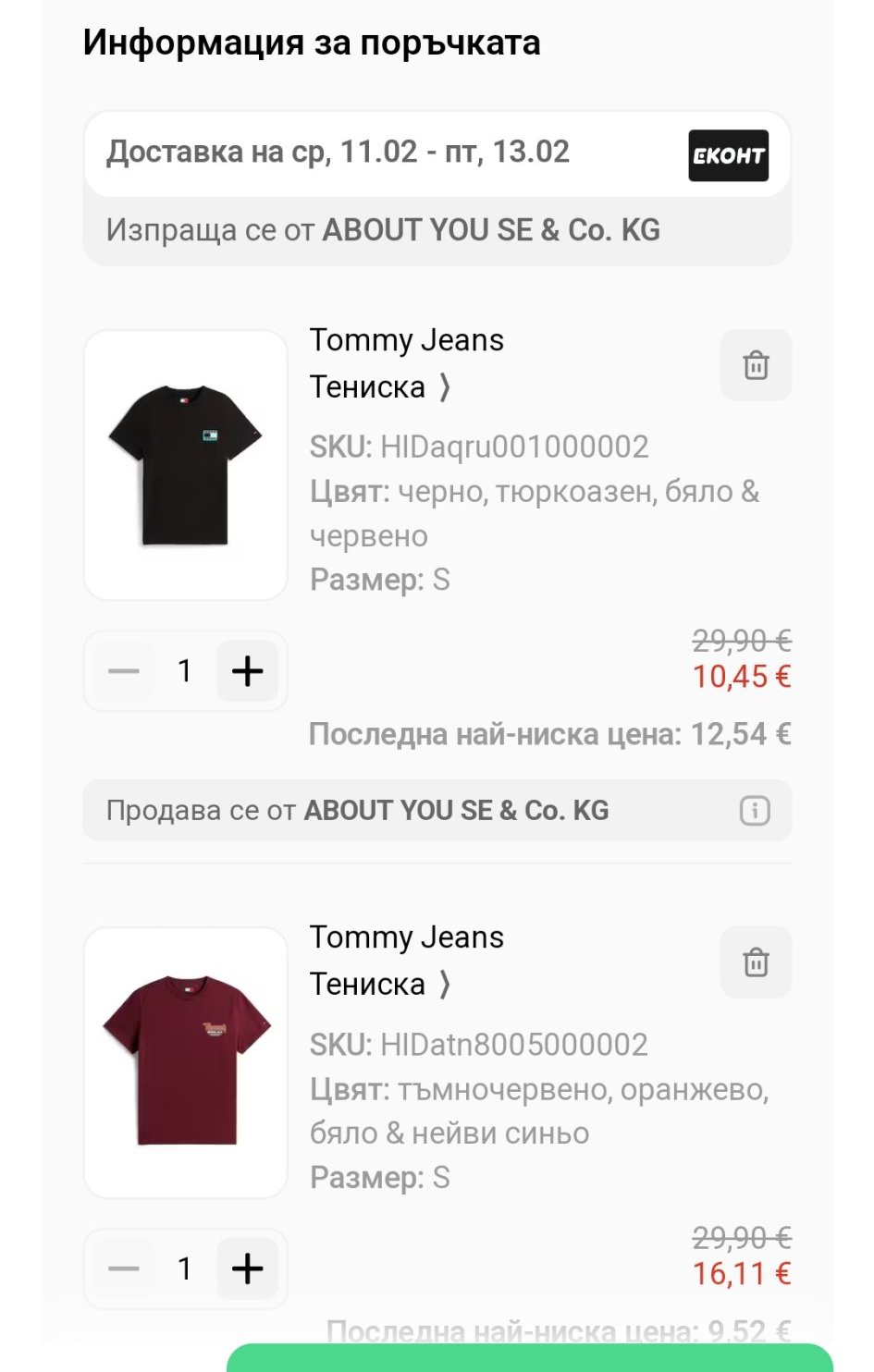This screenshot has height=1372, width=874.
Task: Reduce quantity of the dark red t-shirt
Action: (124, 1268)
